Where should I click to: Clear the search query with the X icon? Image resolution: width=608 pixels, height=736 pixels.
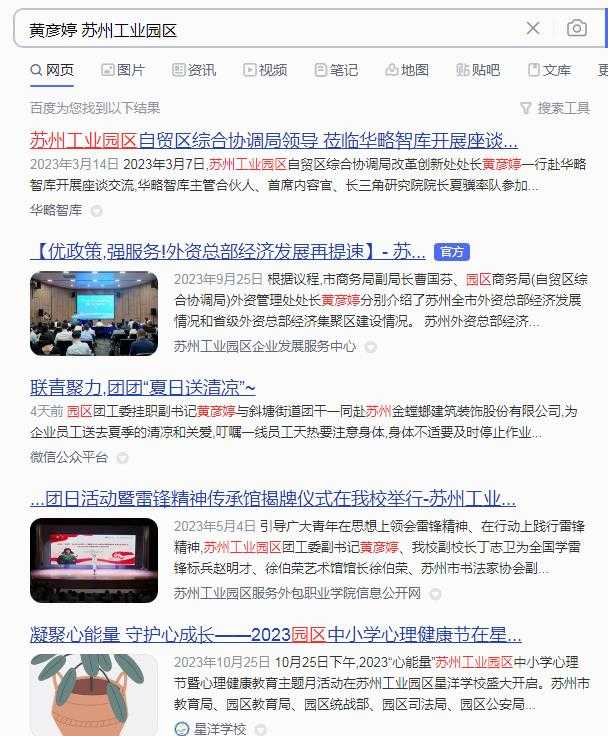click(x=533, y=28)
